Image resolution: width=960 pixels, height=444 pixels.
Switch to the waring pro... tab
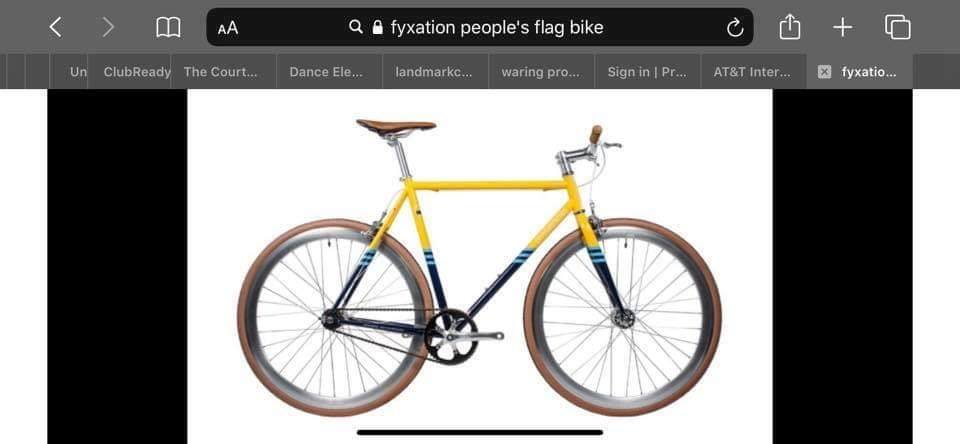pyautogui.click(x=540, y=72)
